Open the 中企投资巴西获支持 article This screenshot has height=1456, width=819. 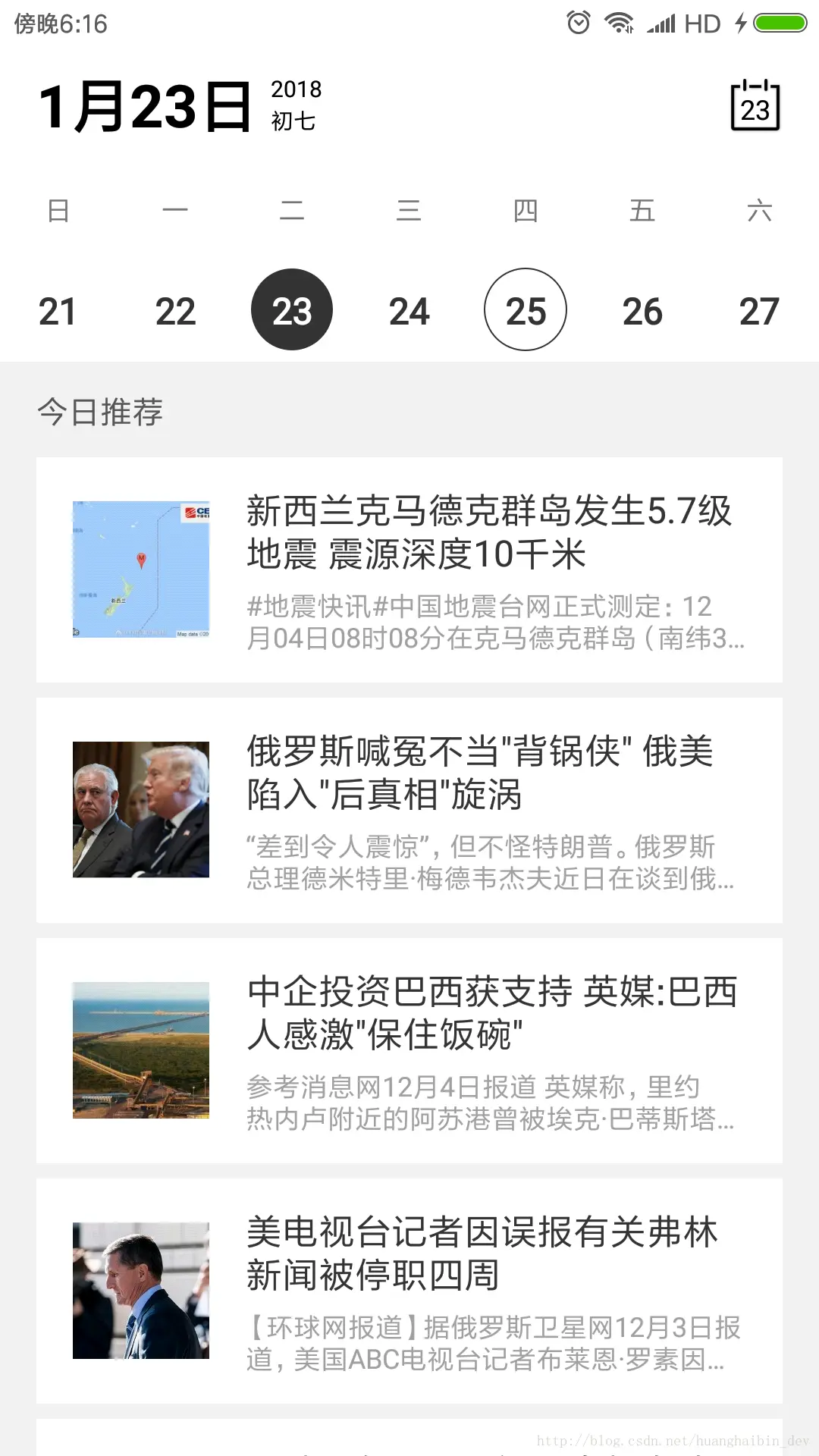(x=409, y=1050)
